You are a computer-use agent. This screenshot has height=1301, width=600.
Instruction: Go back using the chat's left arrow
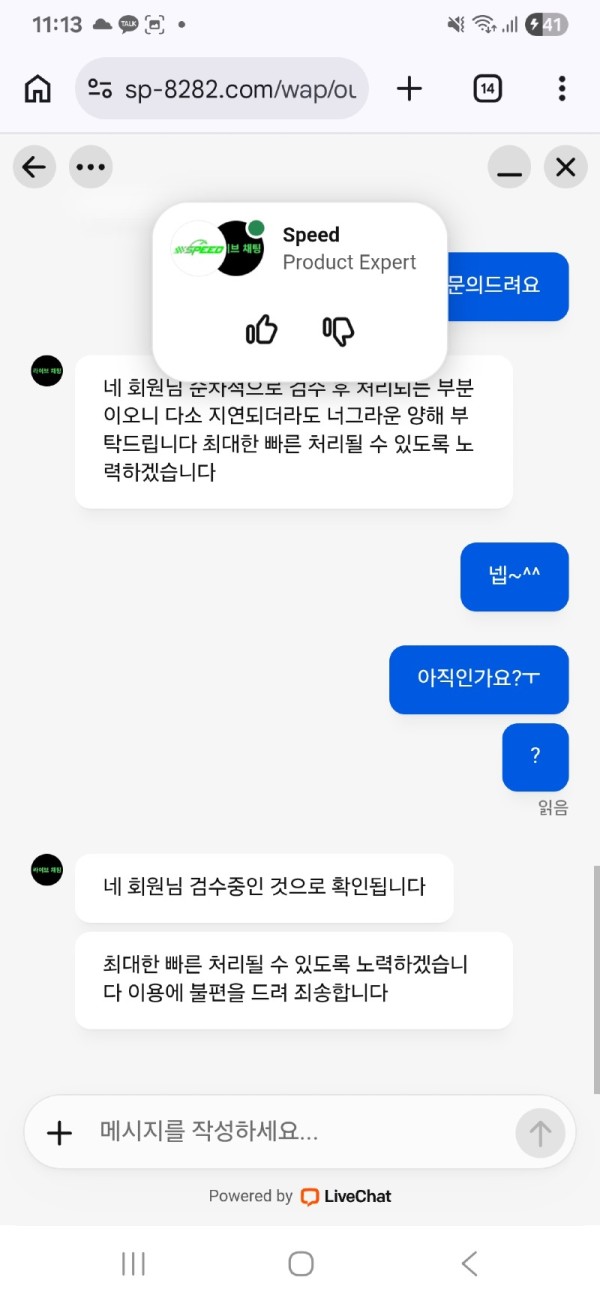coord(35,167)
